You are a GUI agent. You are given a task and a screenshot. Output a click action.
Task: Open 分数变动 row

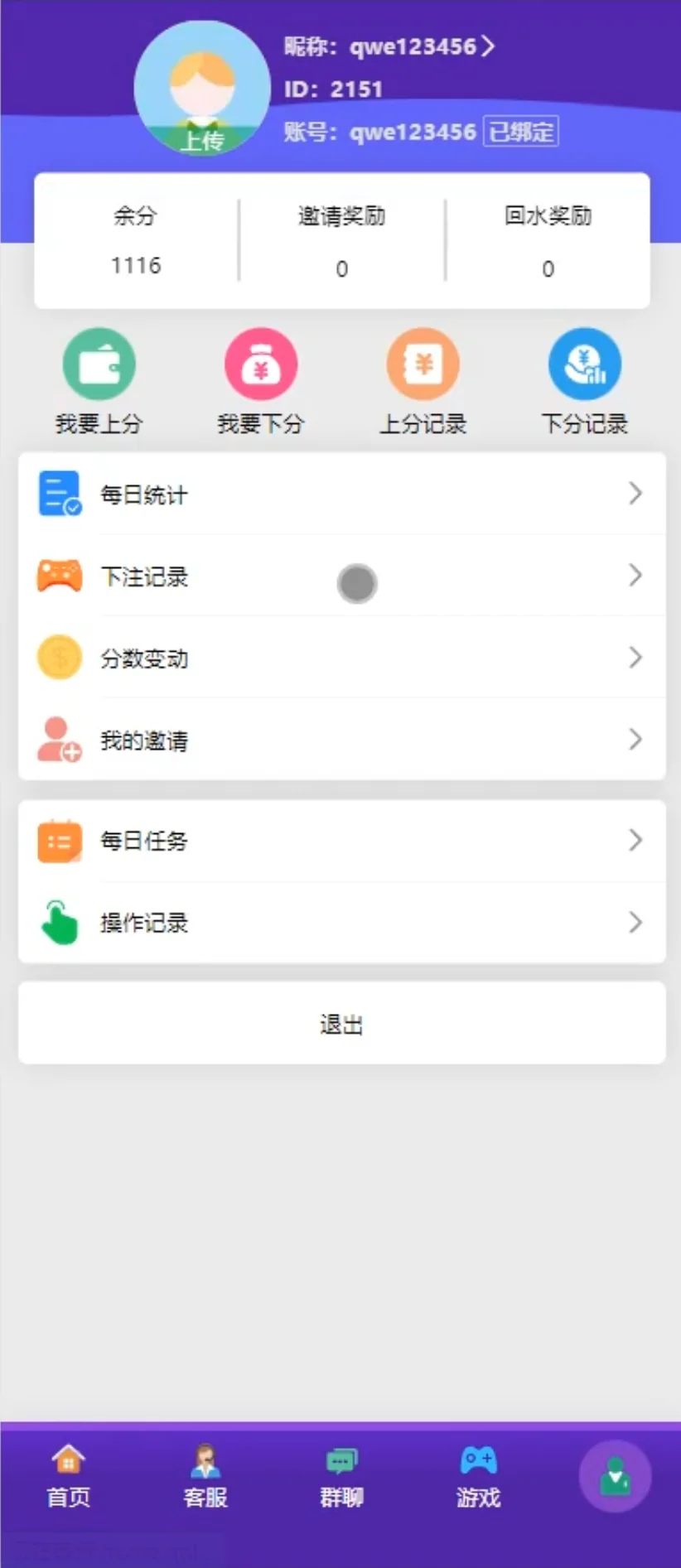[341, 658]
